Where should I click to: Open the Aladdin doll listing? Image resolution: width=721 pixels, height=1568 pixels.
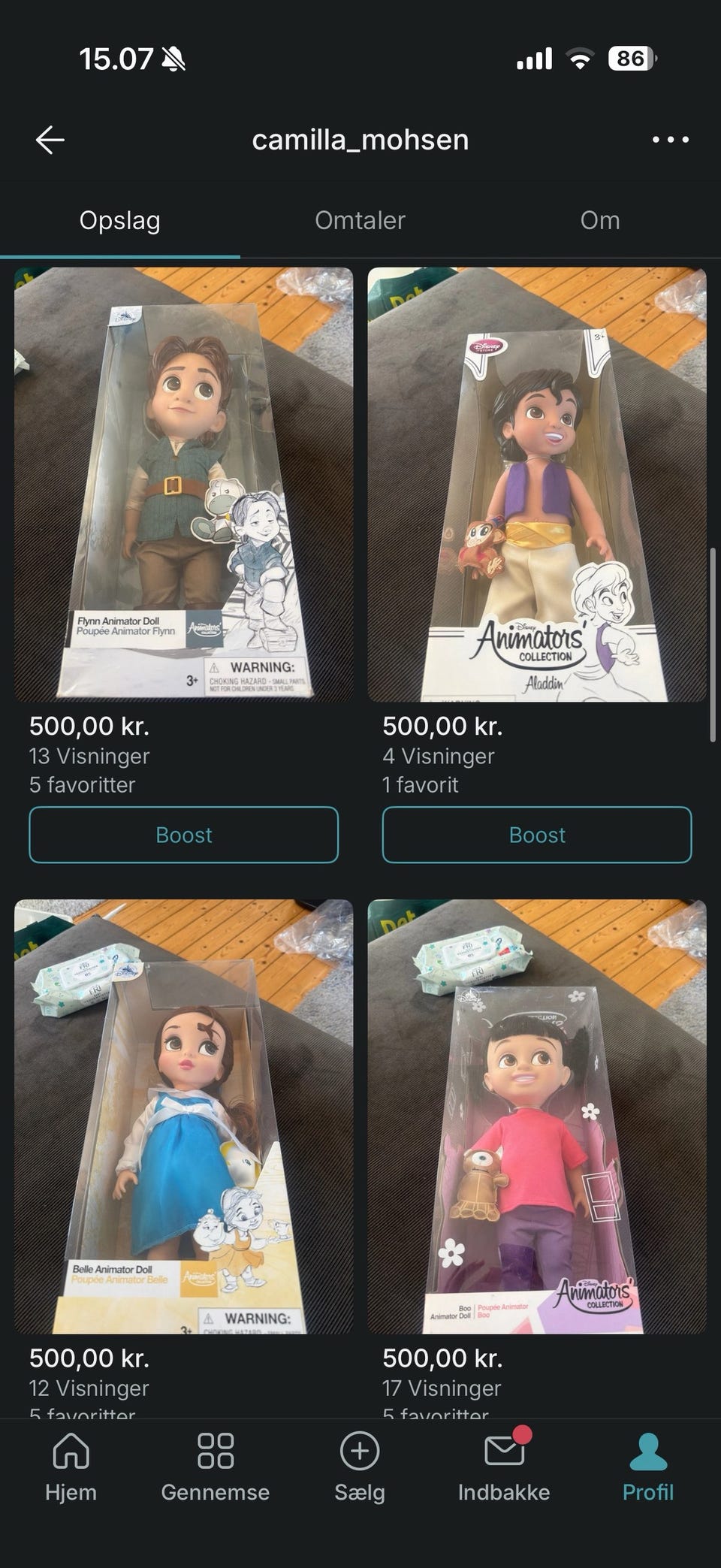coord(537,485)
